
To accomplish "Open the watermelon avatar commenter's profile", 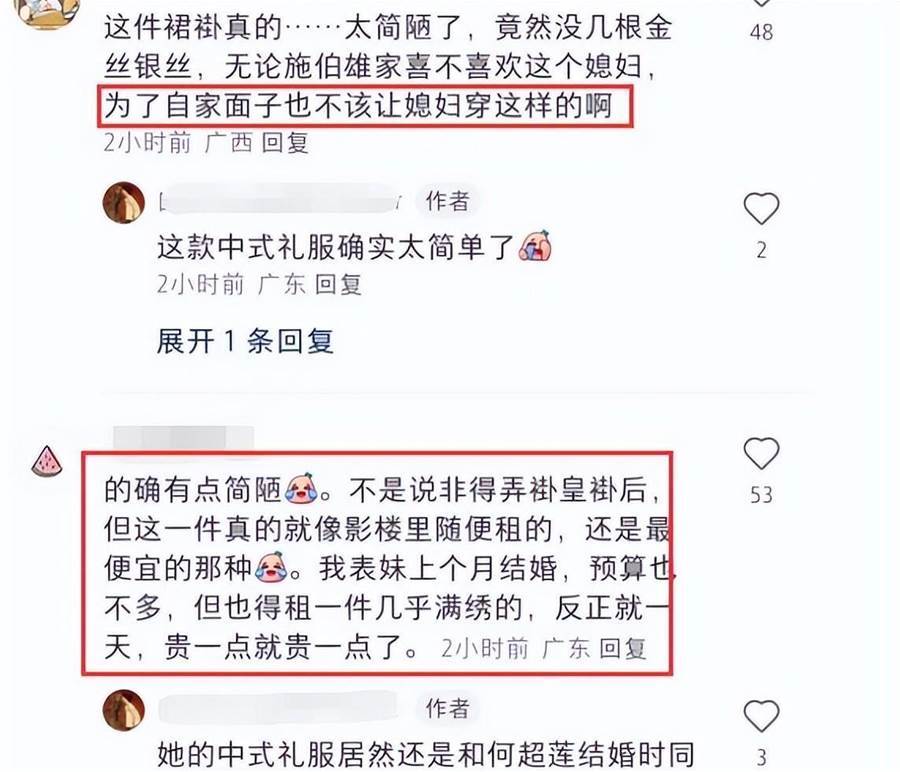I will pos(48,461).
